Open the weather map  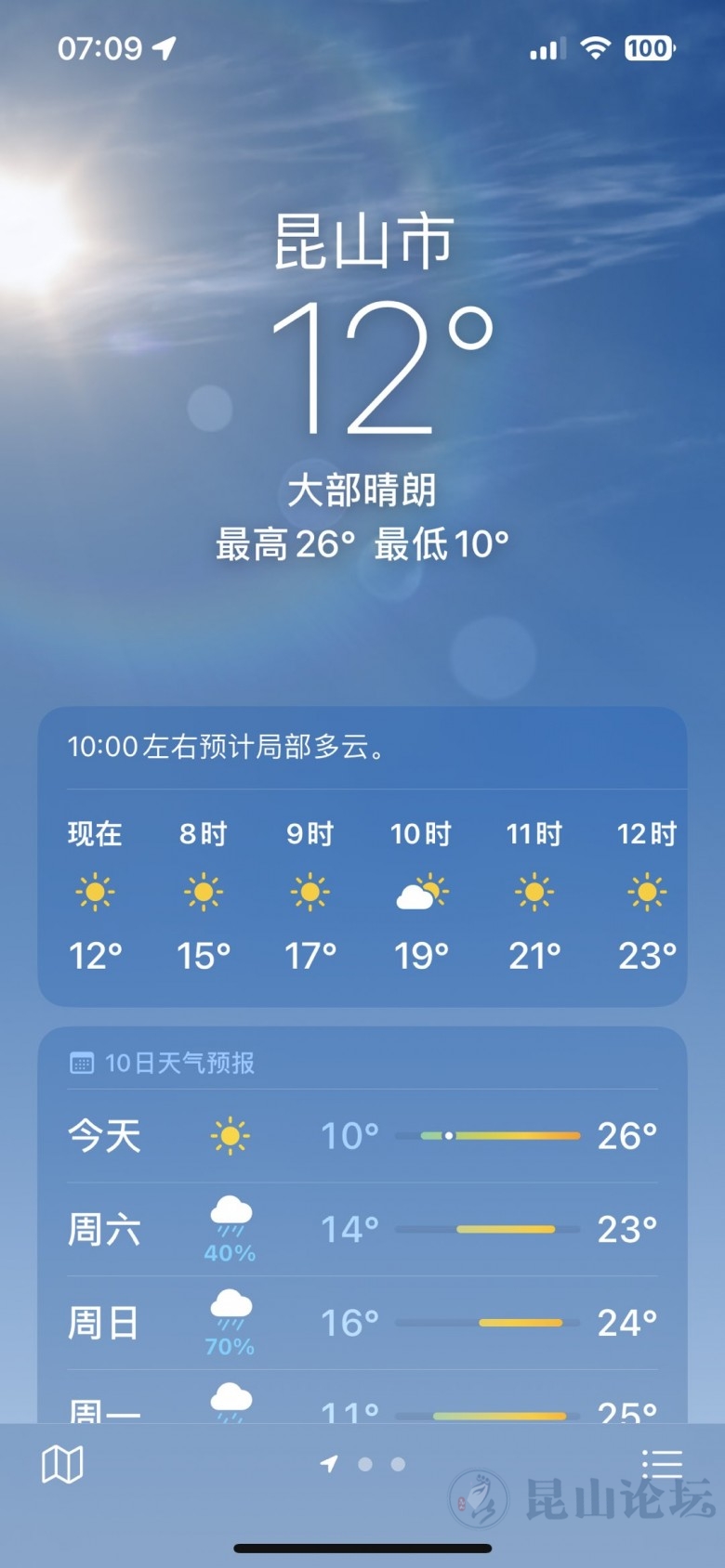coord(62,1465)
